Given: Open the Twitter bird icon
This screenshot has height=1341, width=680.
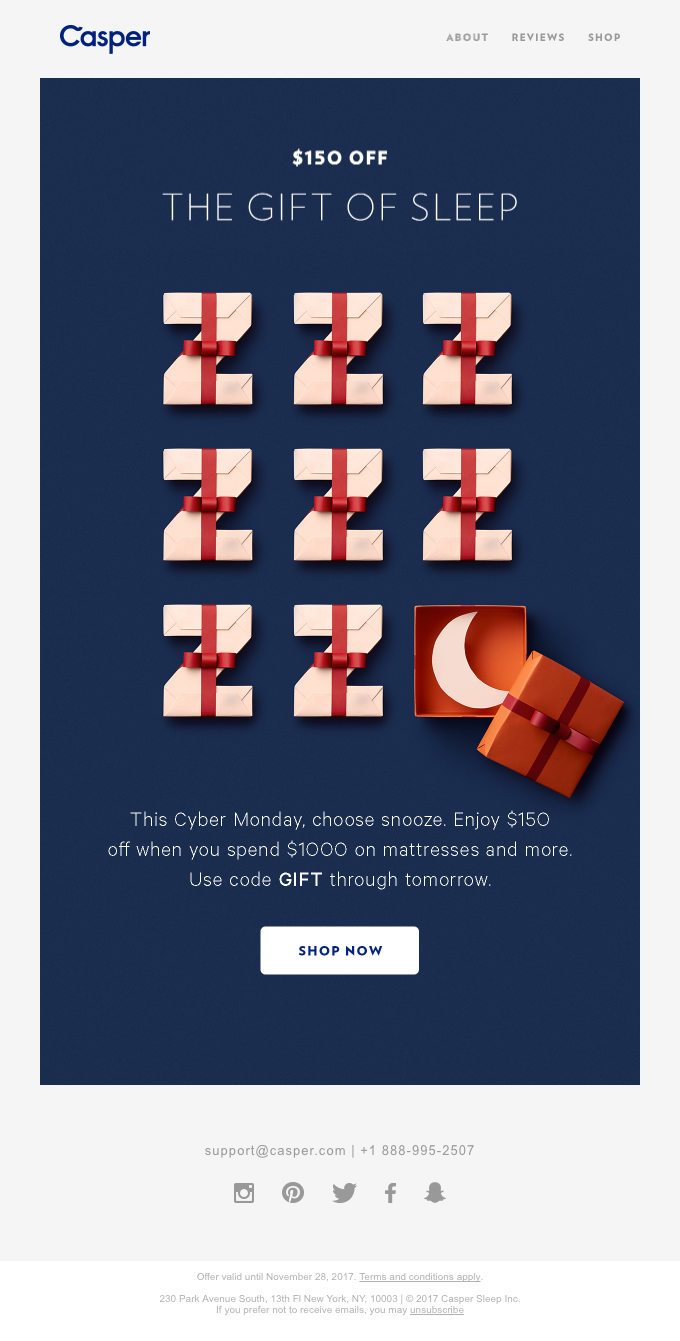Looking at the screenshot, I should tap(344, 1192).
